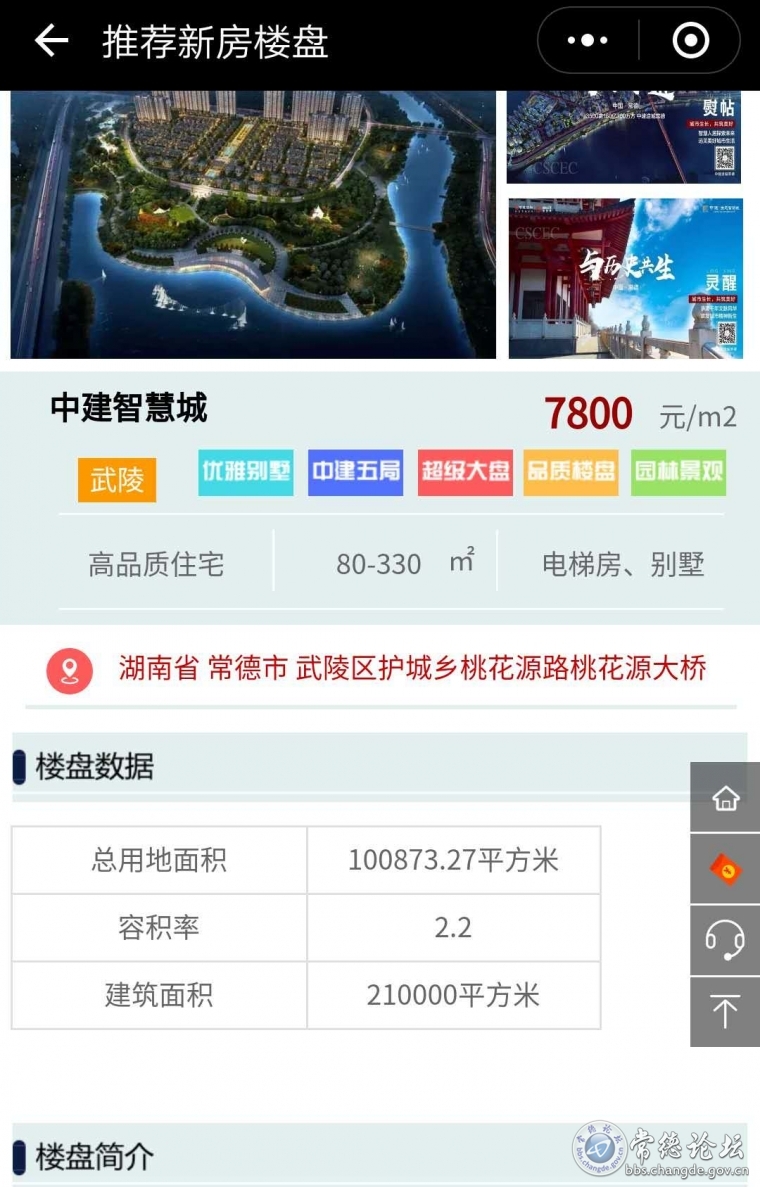Contact customer service via headset icon

click(x=725, y=941)
